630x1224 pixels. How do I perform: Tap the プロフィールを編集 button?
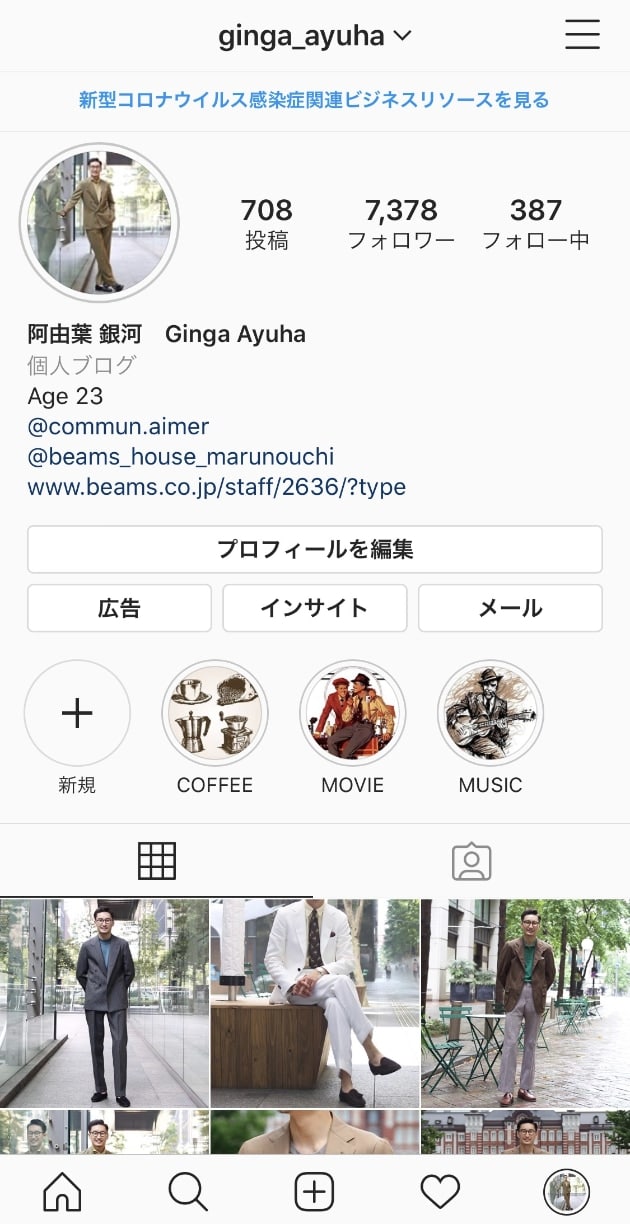[315, 549]
